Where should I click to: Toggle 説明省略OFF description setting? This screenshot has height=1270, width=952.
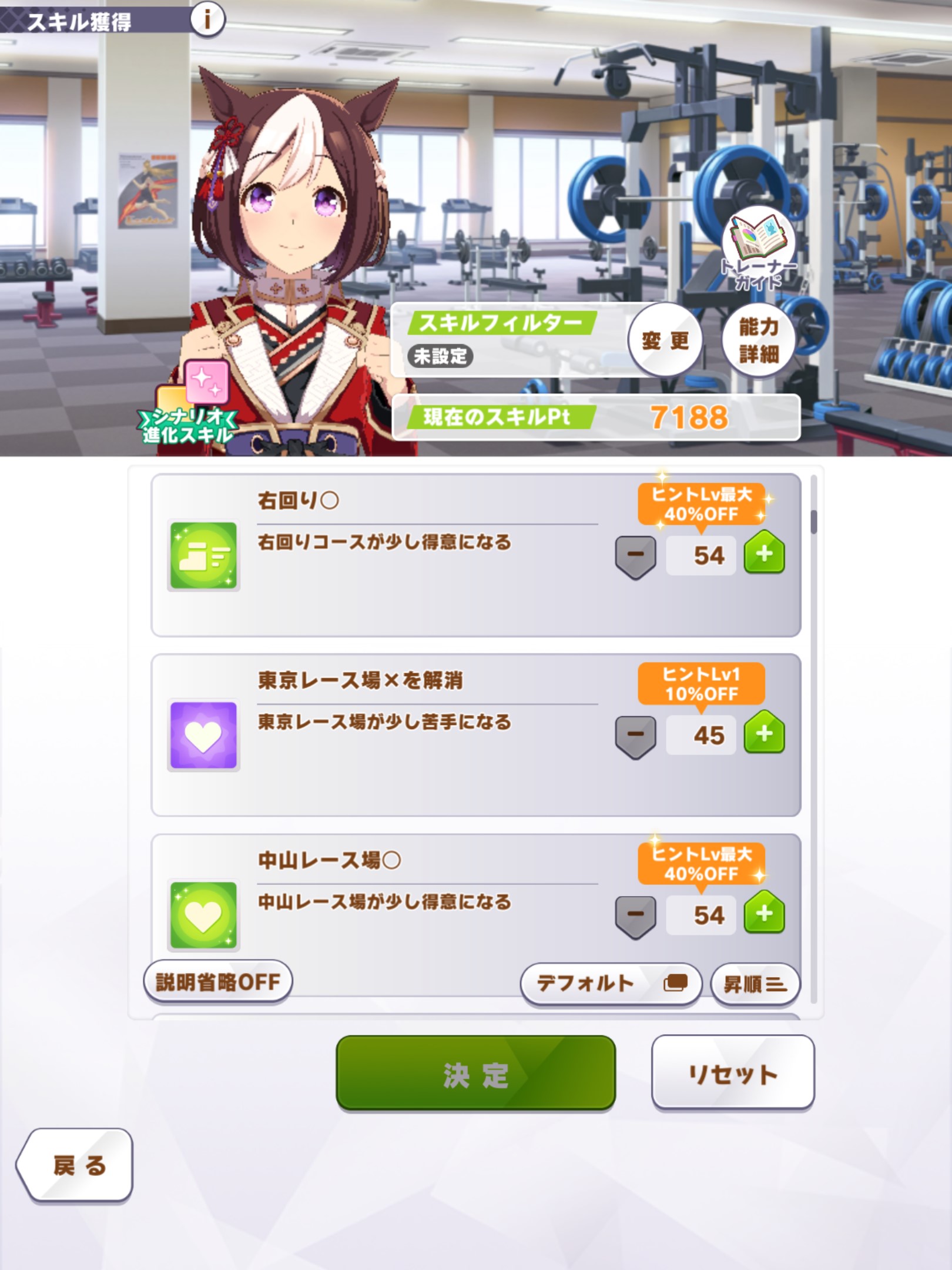[x=218, y=982]
